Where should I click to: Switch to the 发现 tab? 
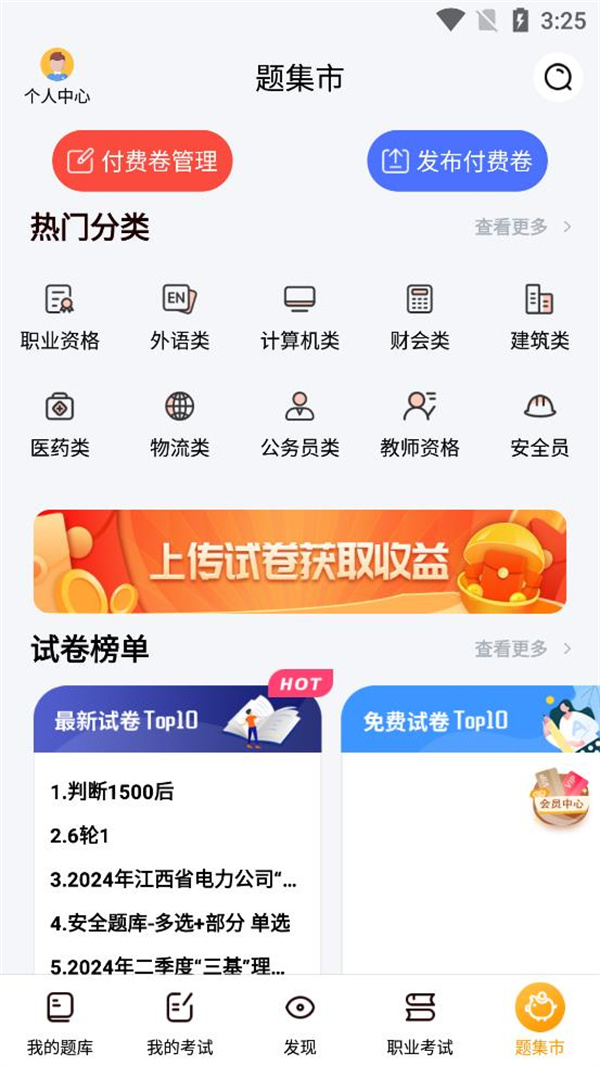click(x=300, y=1022)
